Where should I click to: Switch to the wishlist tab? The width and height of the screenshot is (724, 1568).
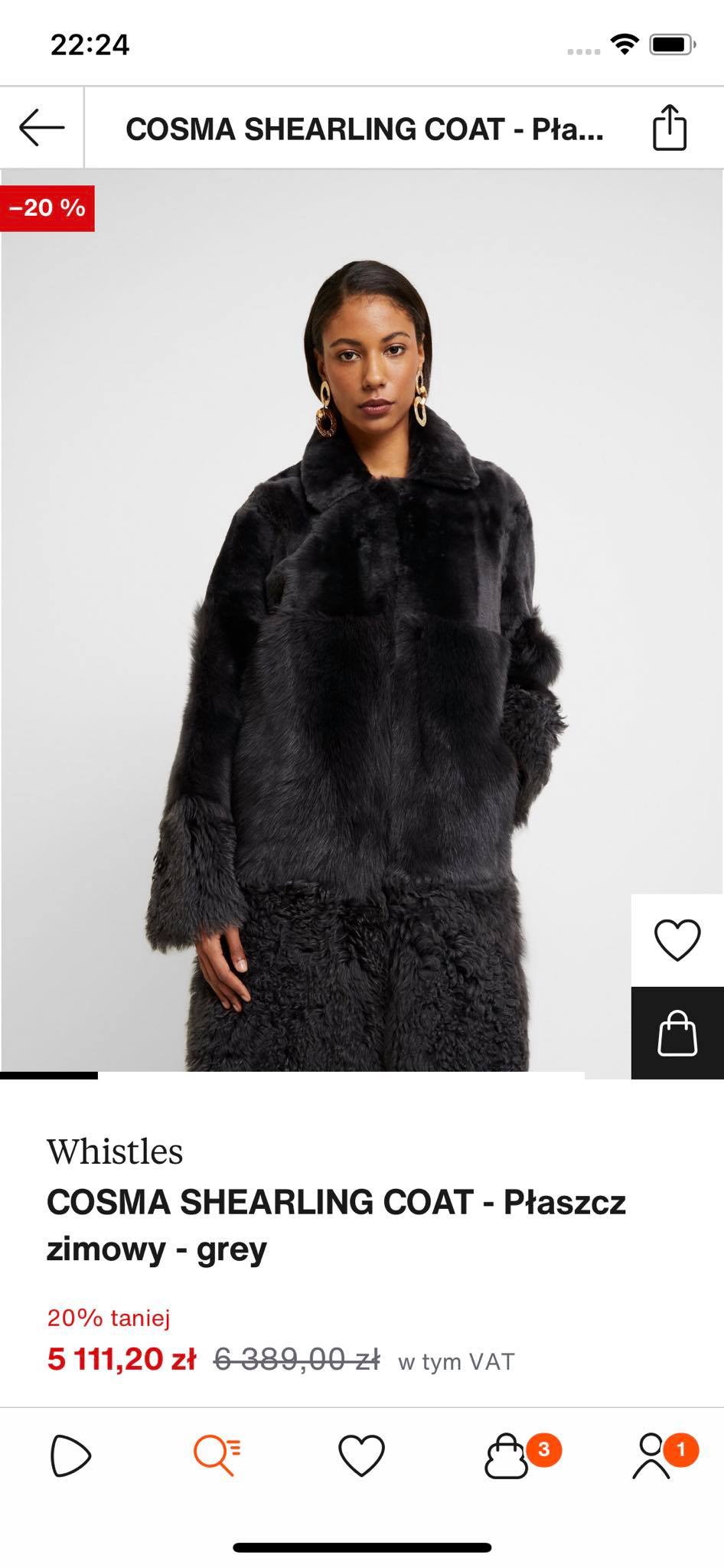[x=361, y=1455]
